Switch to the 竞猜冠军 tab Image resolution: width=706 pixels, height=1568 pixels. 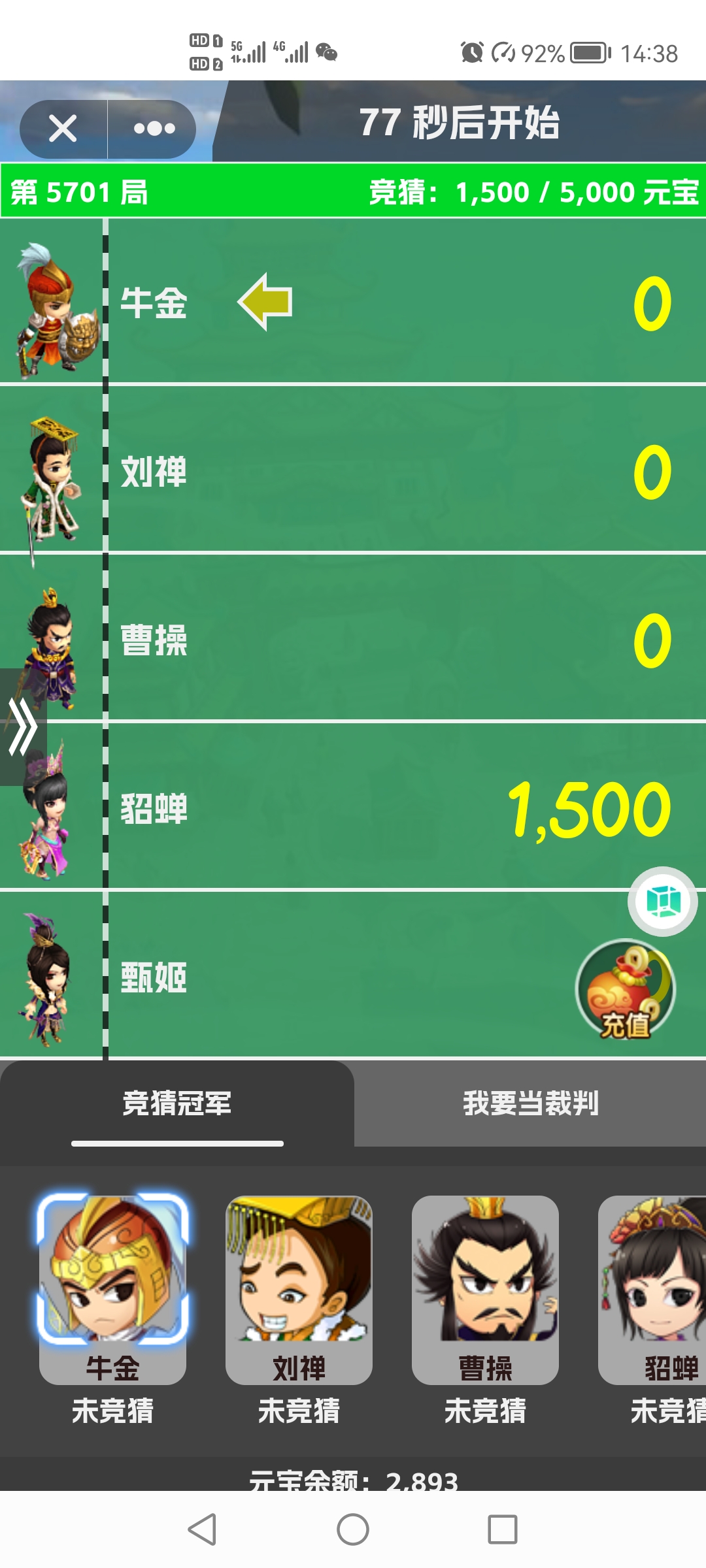pos(177,1103)
